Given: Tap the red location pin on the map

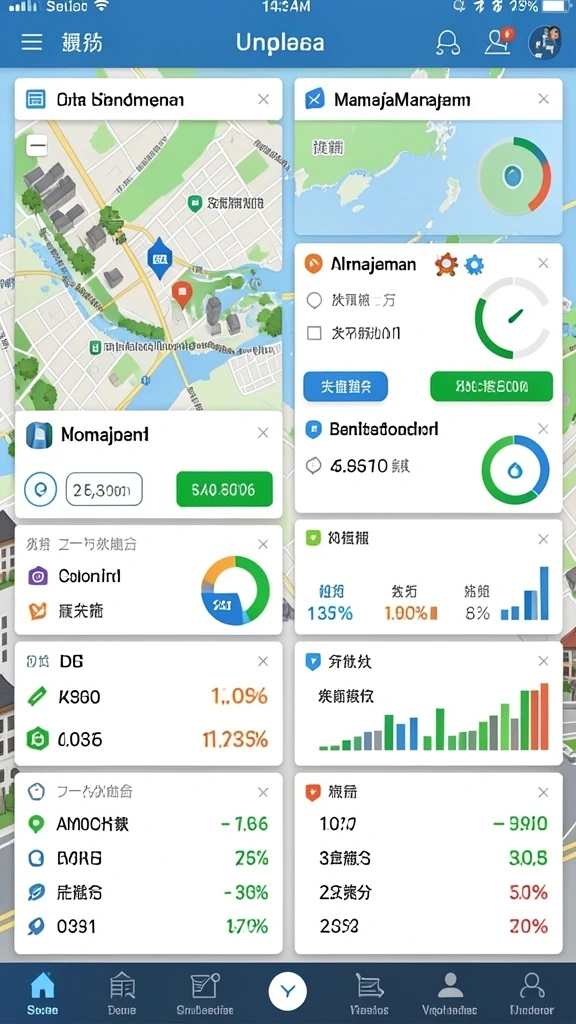Looking at the screenshot, I should (182, 295).
